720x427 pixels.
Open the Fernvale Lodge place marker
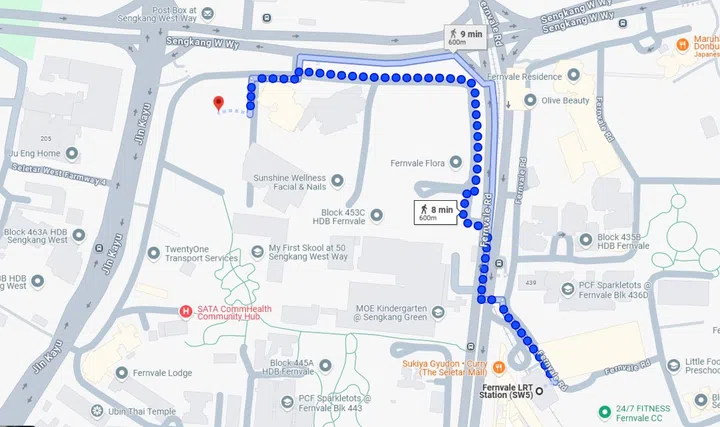[122, 372]
